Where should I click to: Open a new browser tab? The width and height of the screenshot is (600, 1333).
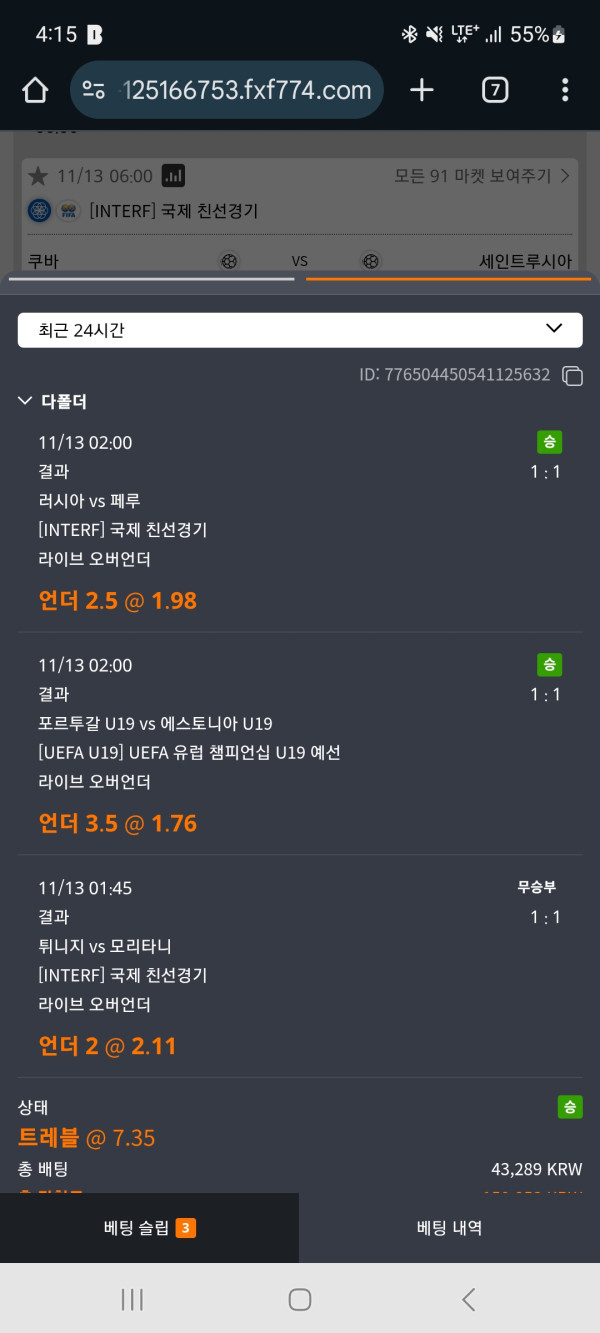(422, 90)
